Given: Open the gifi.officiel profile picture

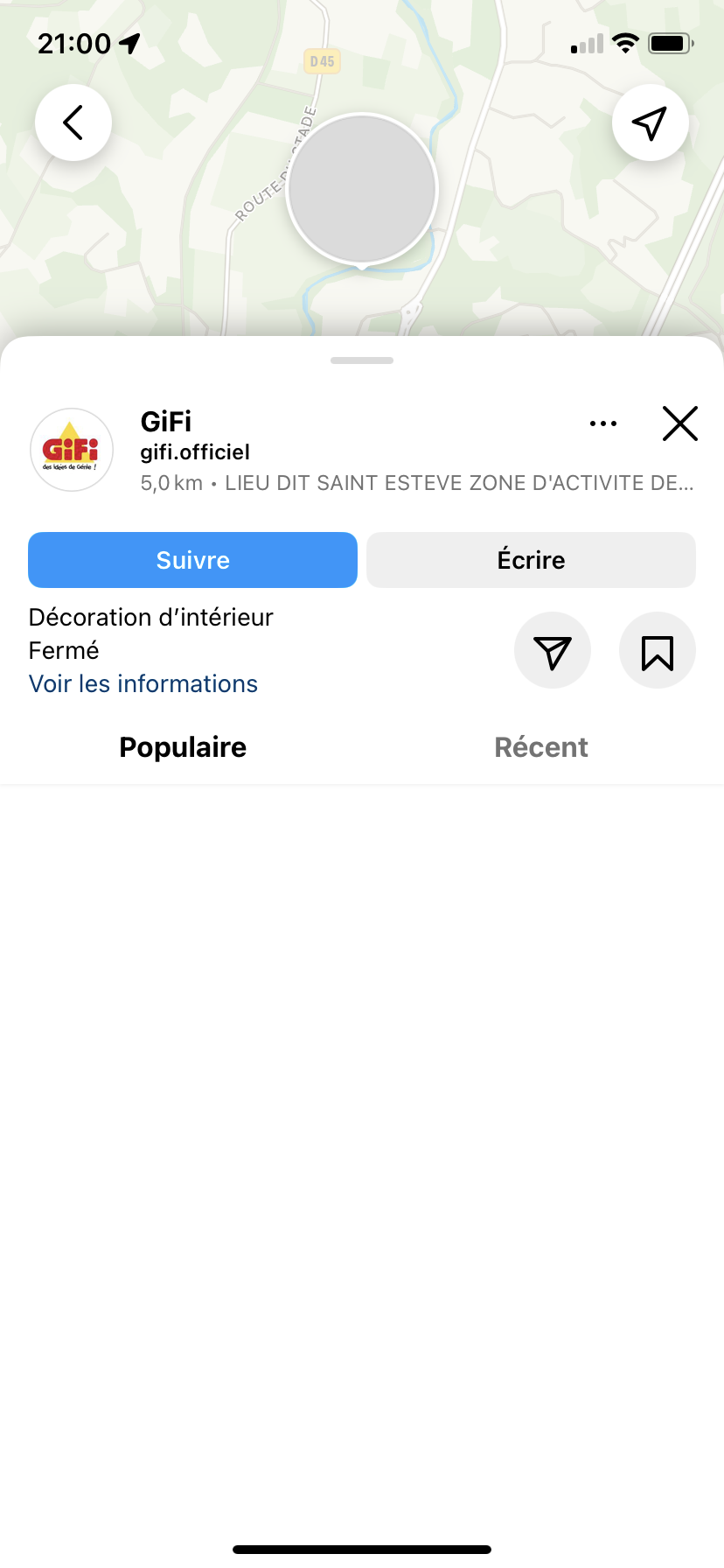Looking at the screenshot, I should pyautogui.click(x=72, y=450).
